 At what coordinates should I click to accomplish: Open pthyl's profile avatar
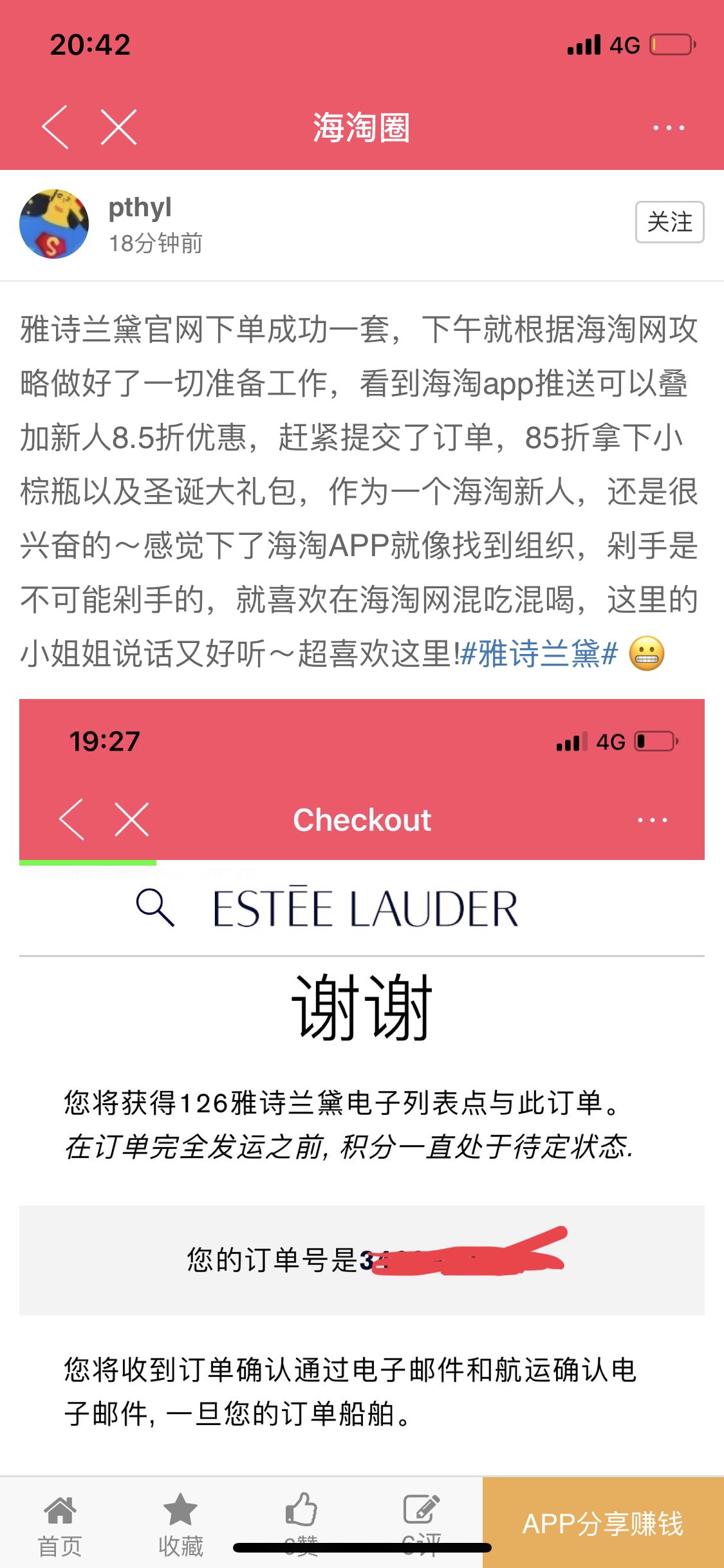pyautogui.click(x=54, y=224)
